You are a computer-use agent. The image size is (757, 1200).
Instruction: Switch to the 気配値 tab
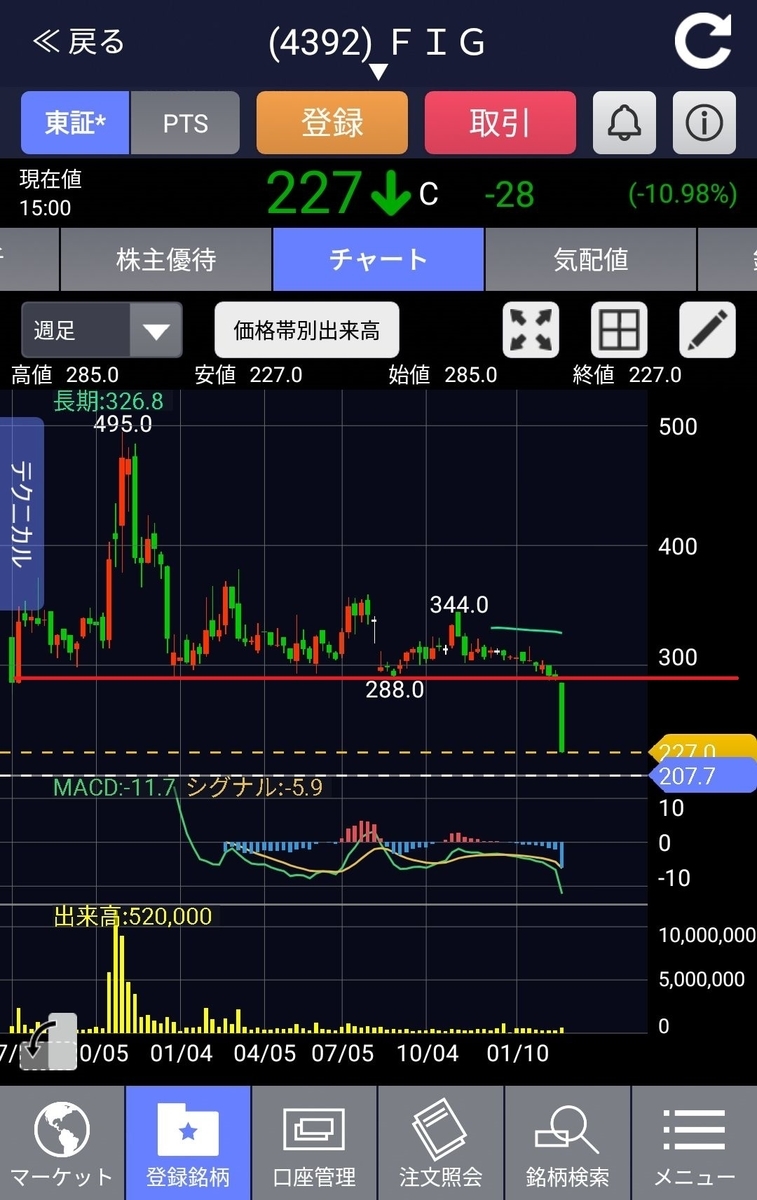590,260
